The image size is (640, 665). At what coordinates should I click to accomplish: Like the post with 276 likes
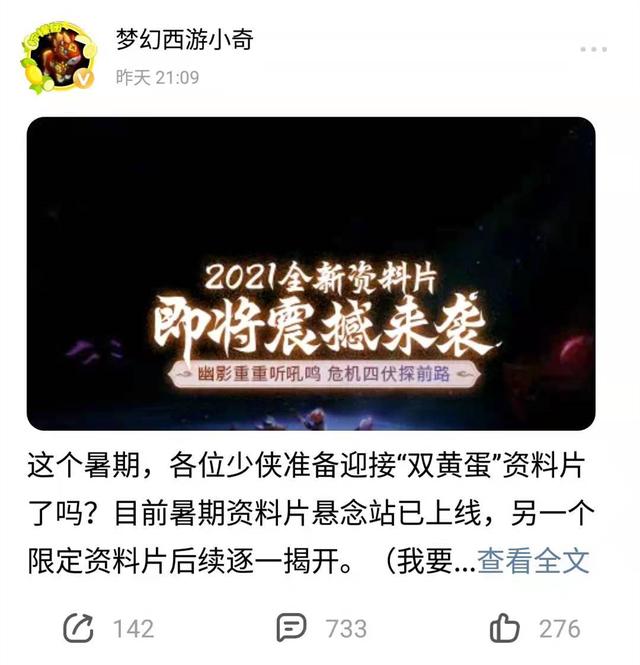(505, 628)
